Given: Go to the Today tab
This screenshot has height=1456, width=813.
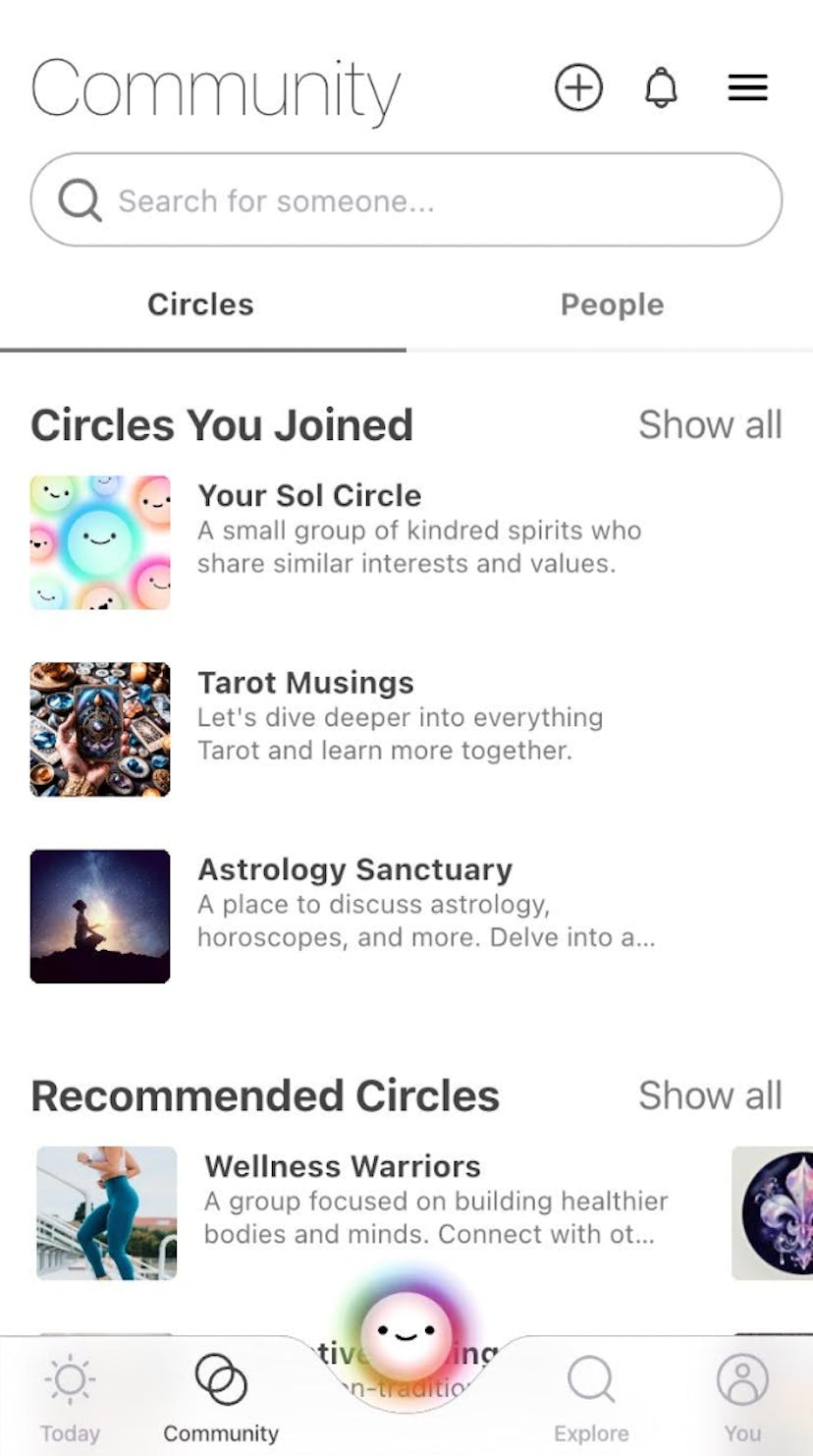Looking at the screenshot, I should 70,1397.
